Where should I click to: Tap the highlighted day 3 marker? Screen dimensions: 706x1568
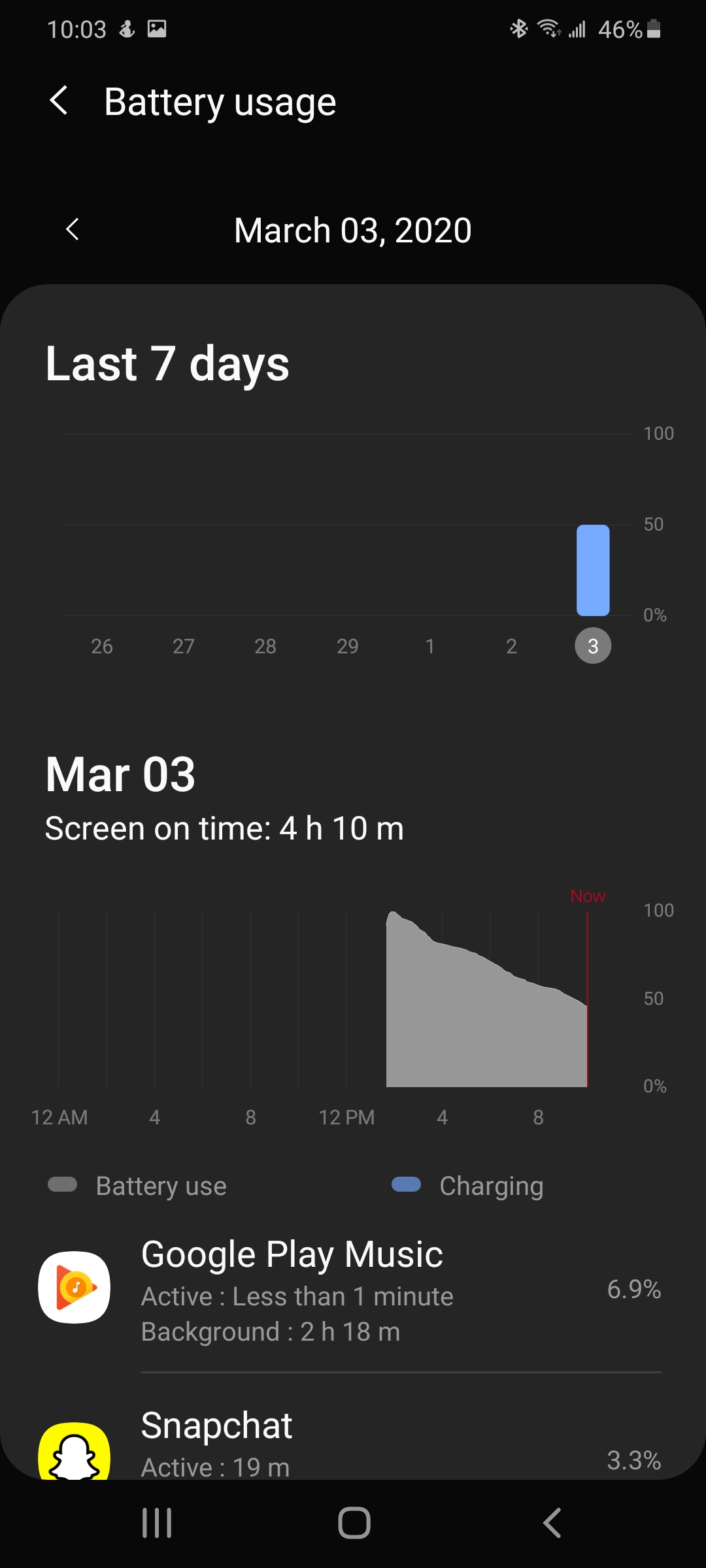pos(593,646)
